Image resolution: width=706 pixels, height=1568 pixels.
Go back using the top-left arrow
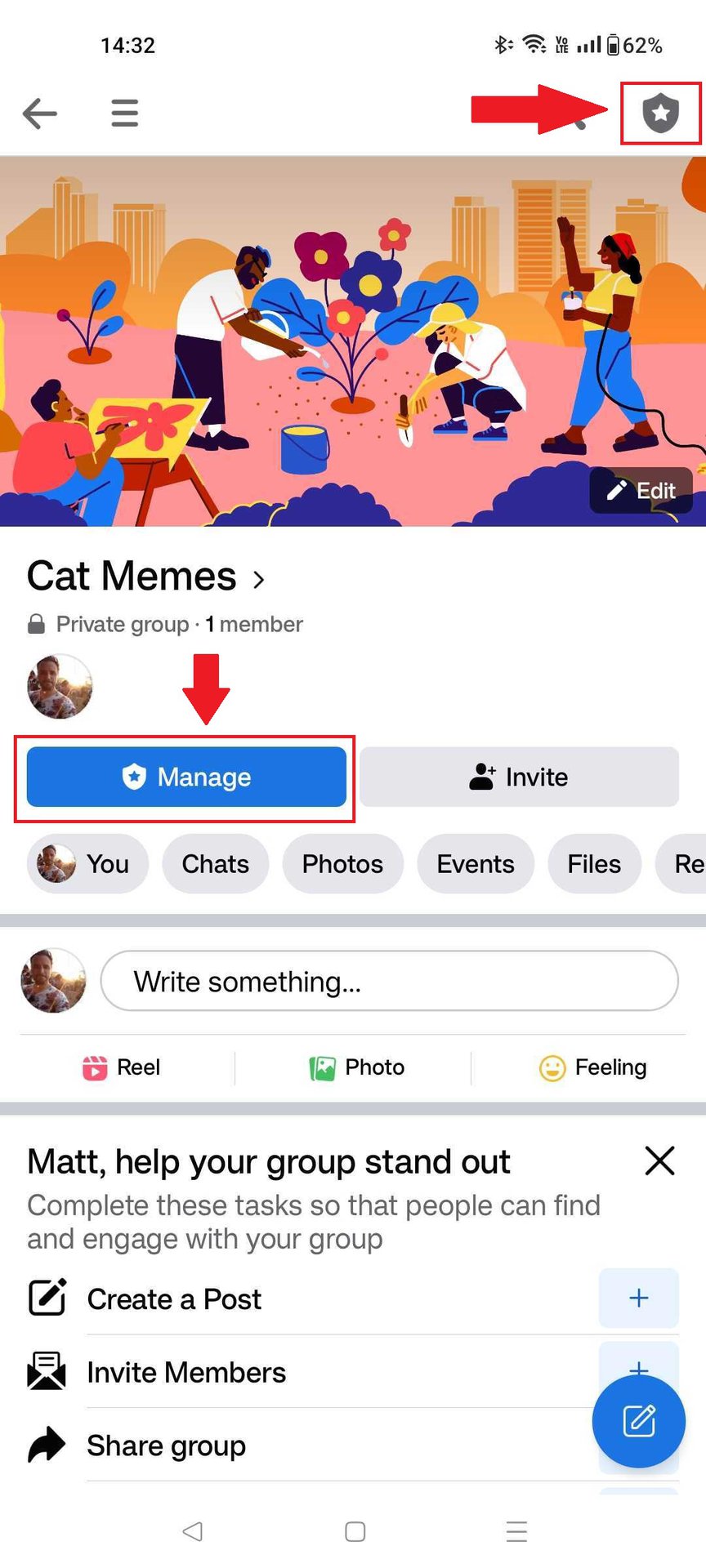[39, 113]
